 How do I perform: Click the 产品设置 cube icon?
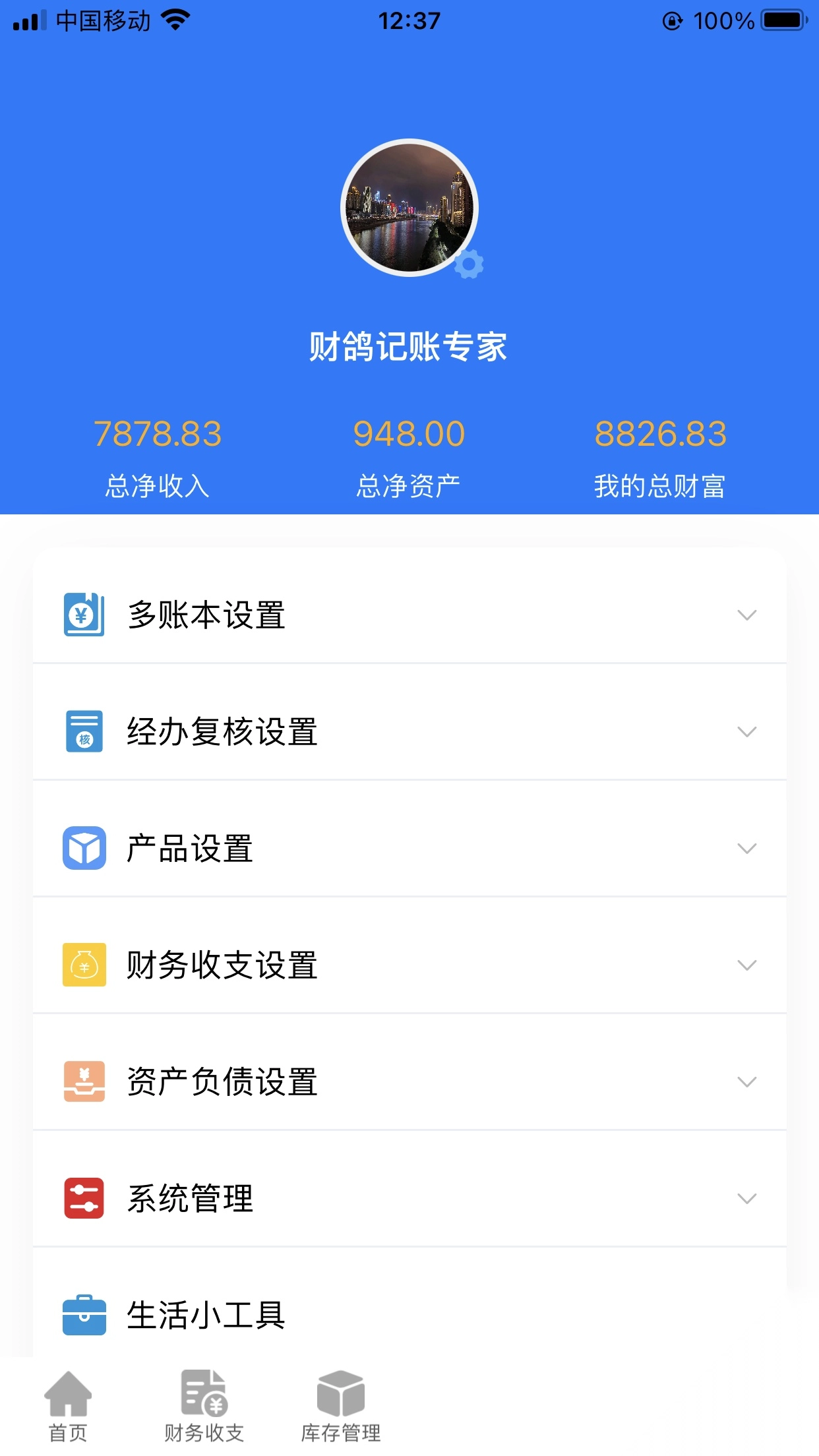(x=83, y=850)
